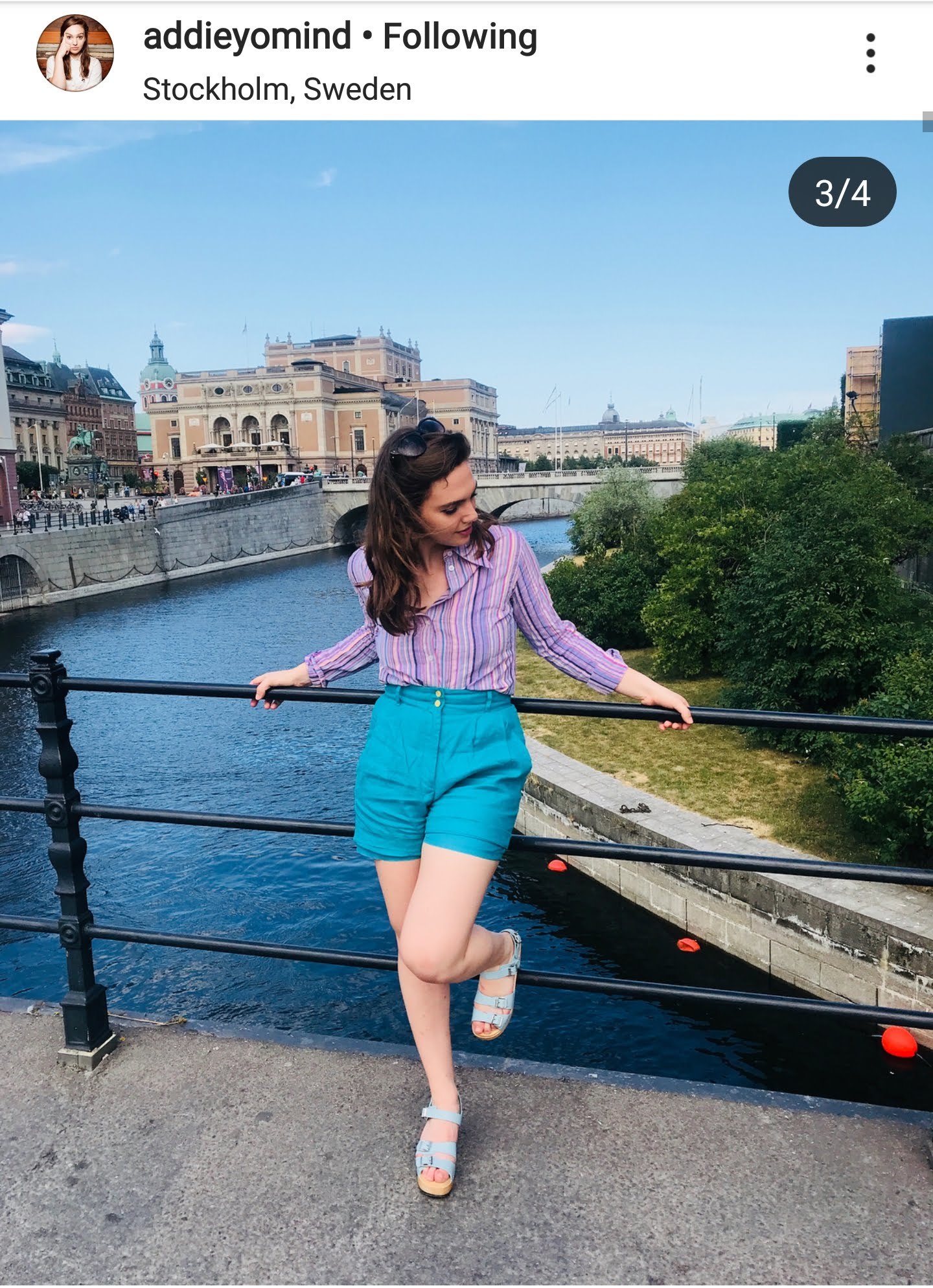
Task: Open the post's three-dot overflow menu
Action: [870, 53]
